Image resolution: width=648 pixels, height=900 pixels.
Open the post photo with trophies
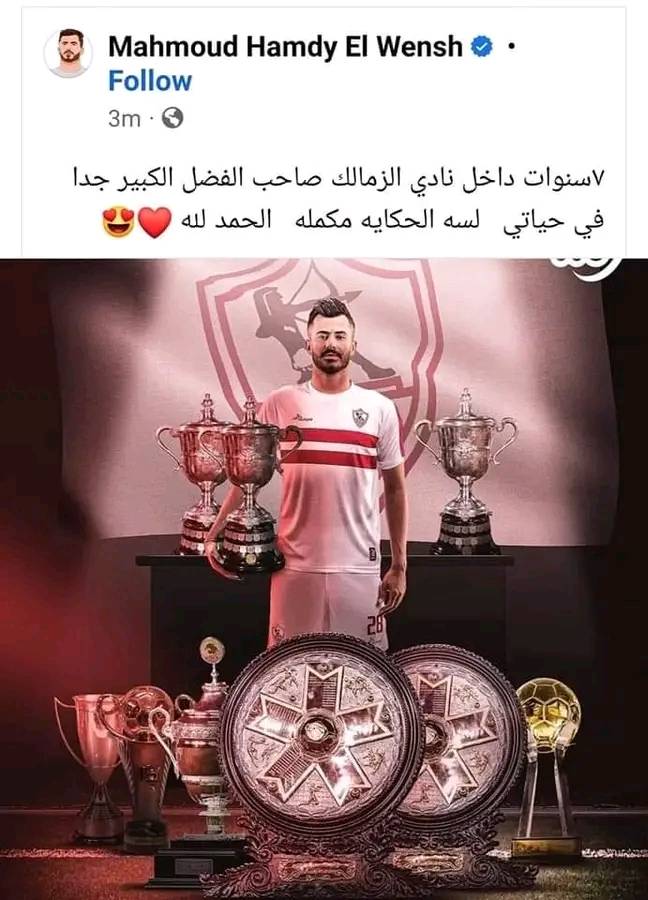tap(324, 580)
